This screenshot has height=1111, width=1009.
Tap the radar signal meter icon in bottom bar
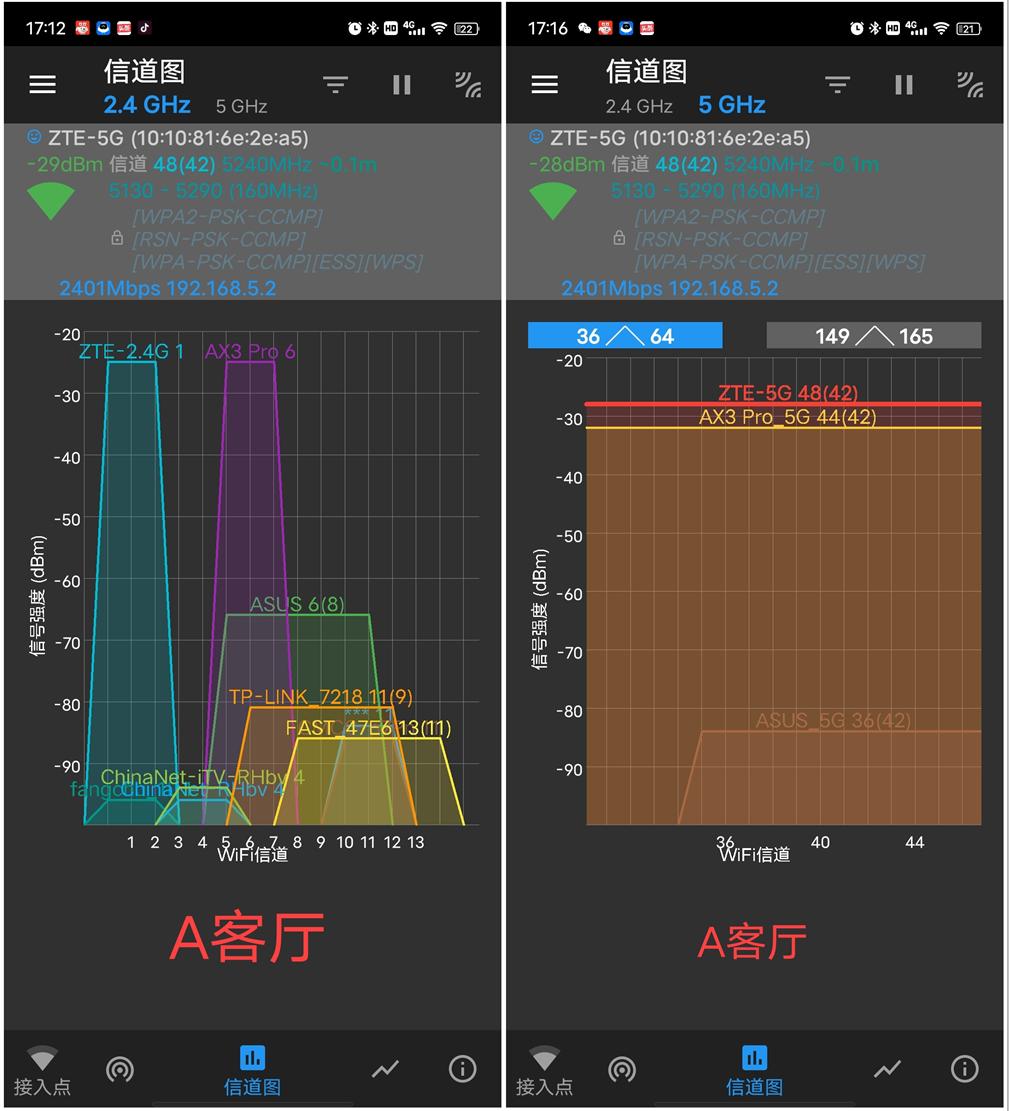[121, 1068]
